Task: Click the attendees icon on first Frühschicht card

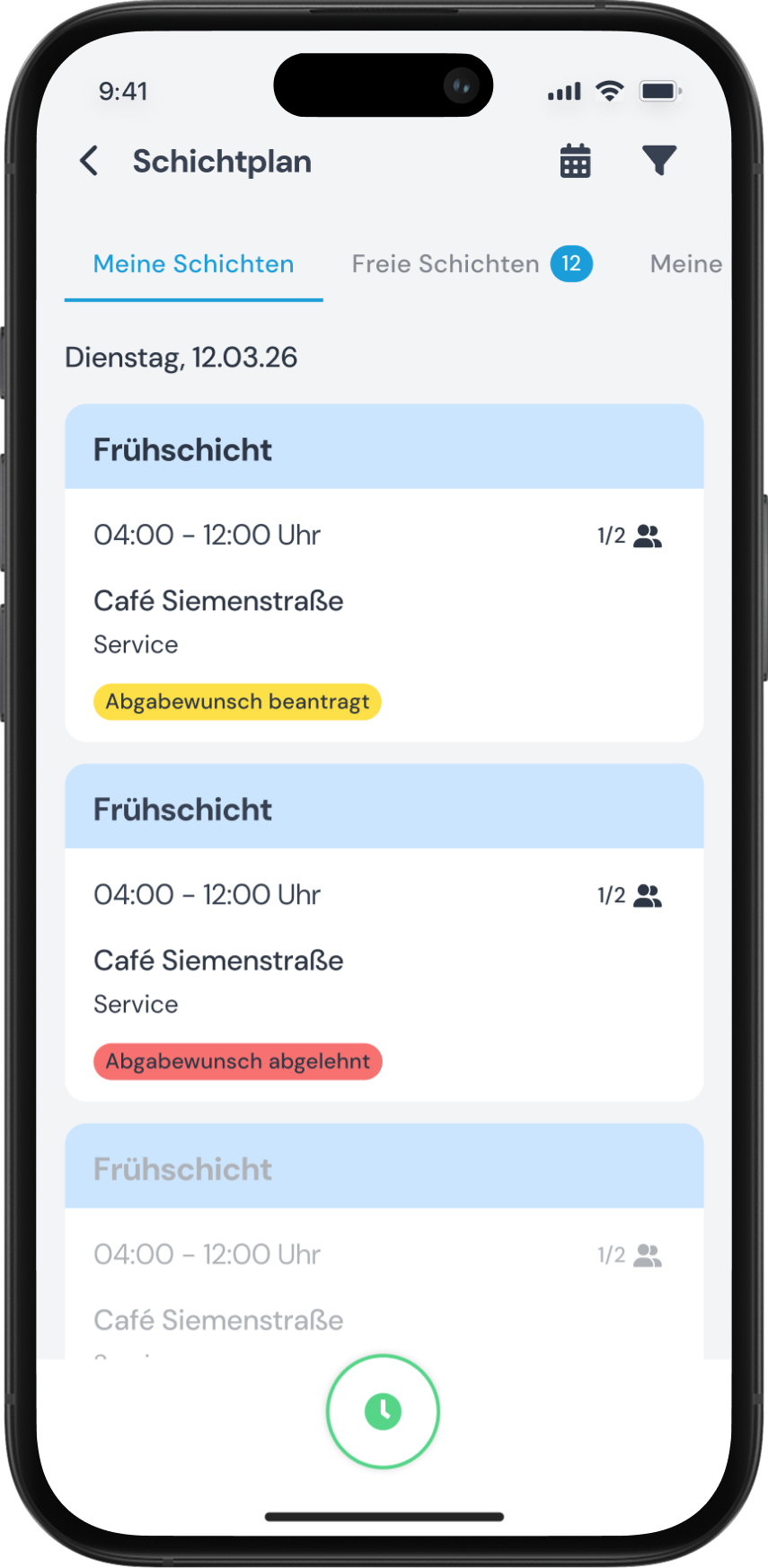Action: click(649, 535)
